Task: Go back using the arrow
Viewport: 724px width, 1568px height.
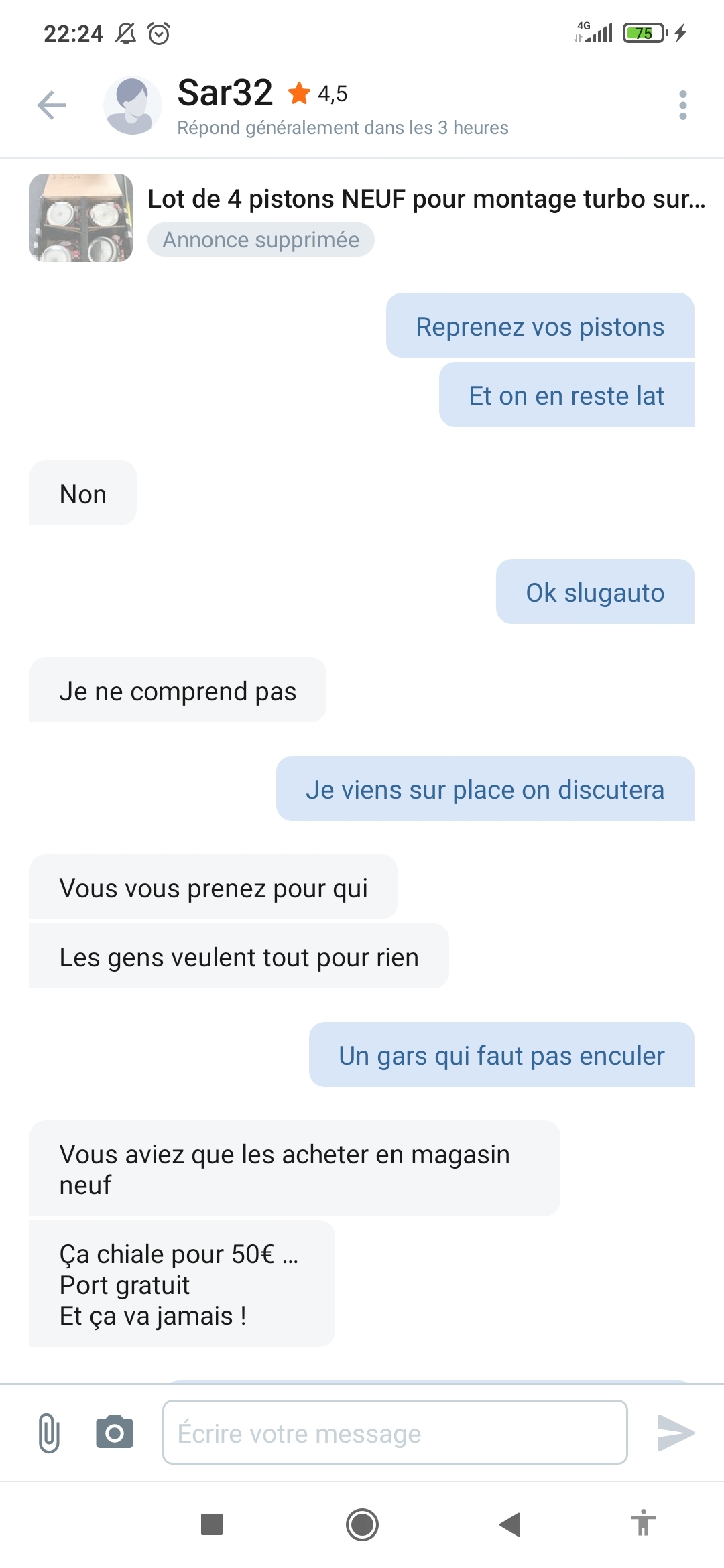Action: point(52,105)
